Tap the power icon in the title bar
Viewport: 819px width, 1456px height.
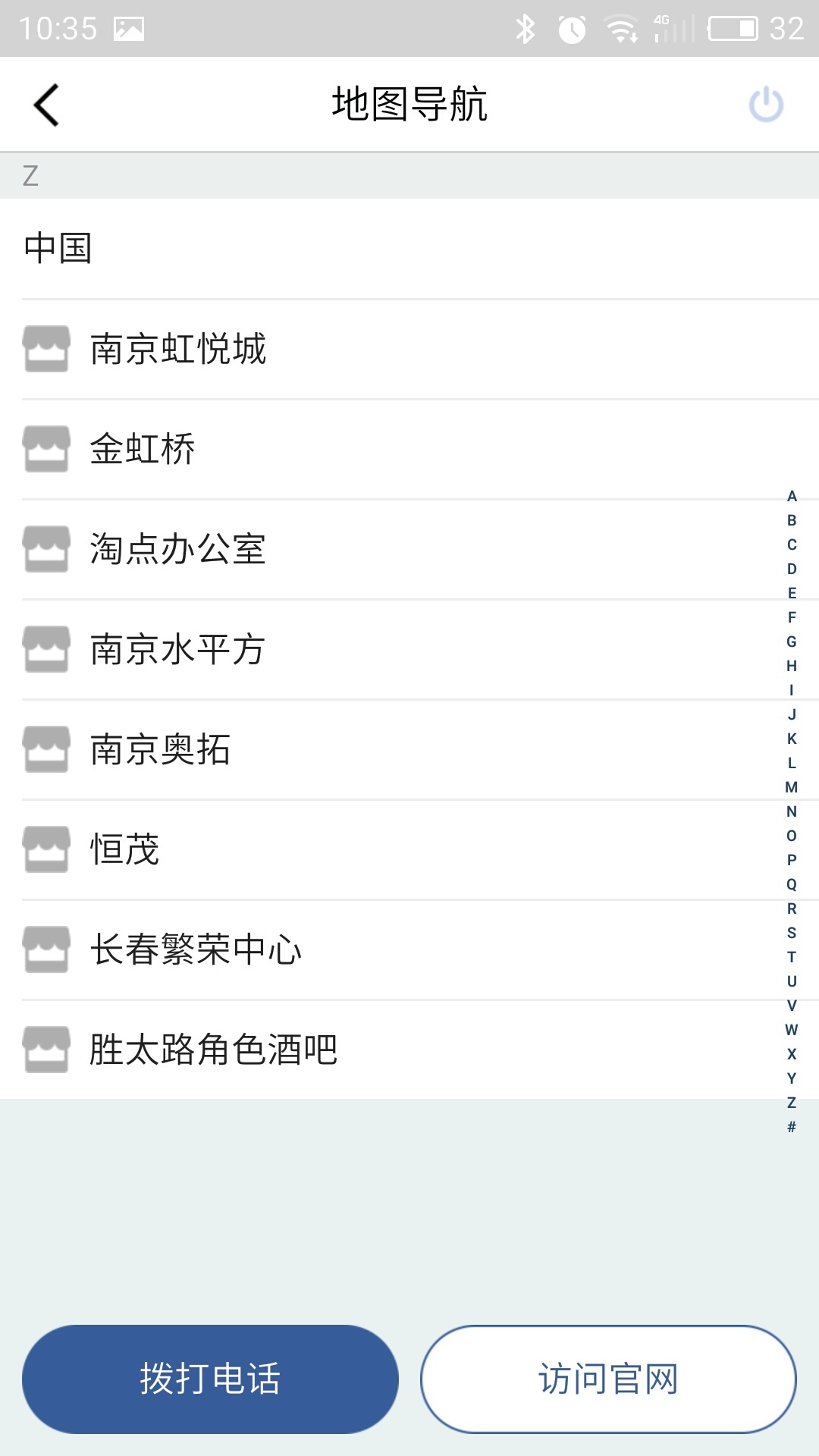(x=766, y=105)
